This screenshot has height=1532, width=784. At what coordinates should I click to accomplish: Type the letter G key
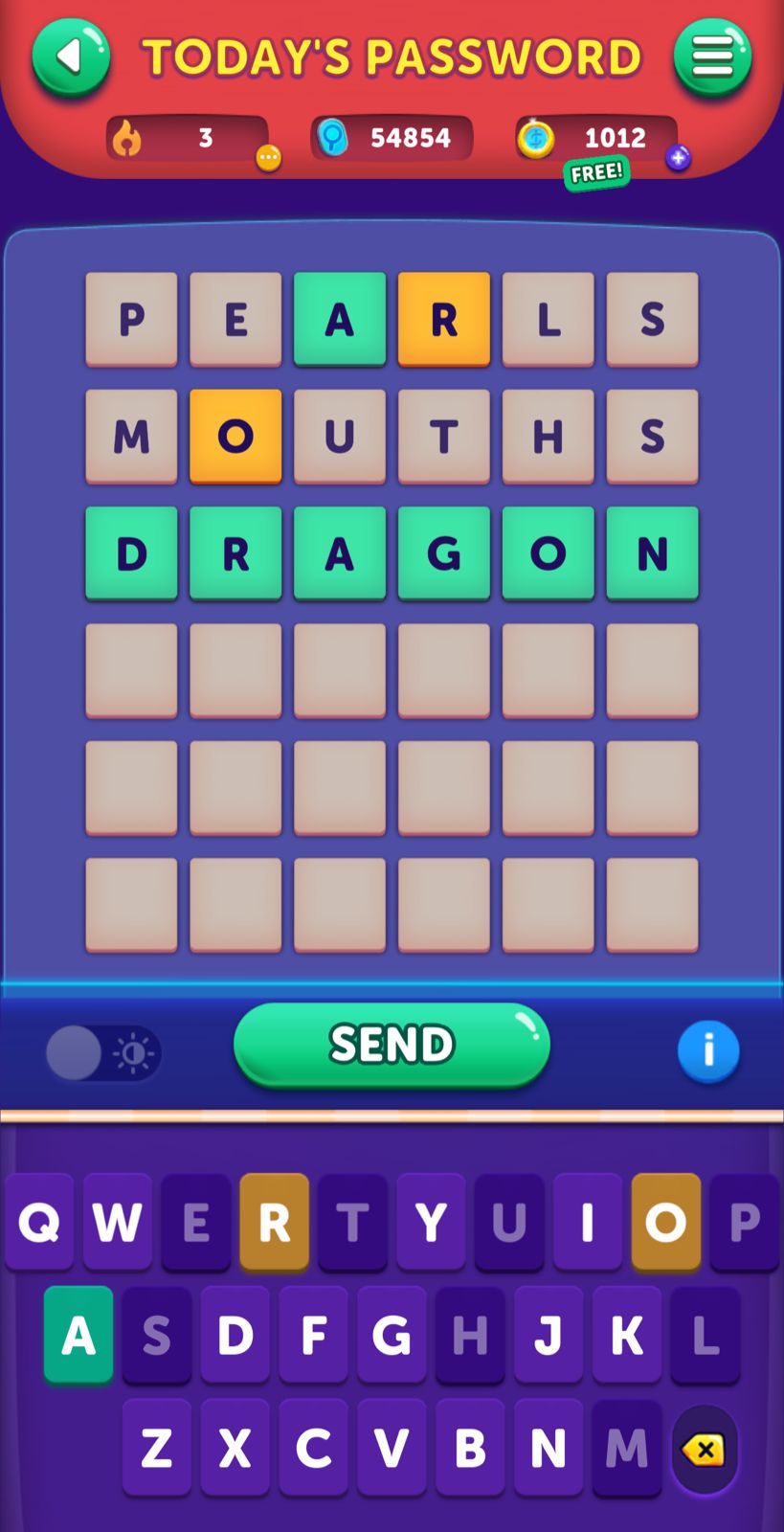point(392,1335)
